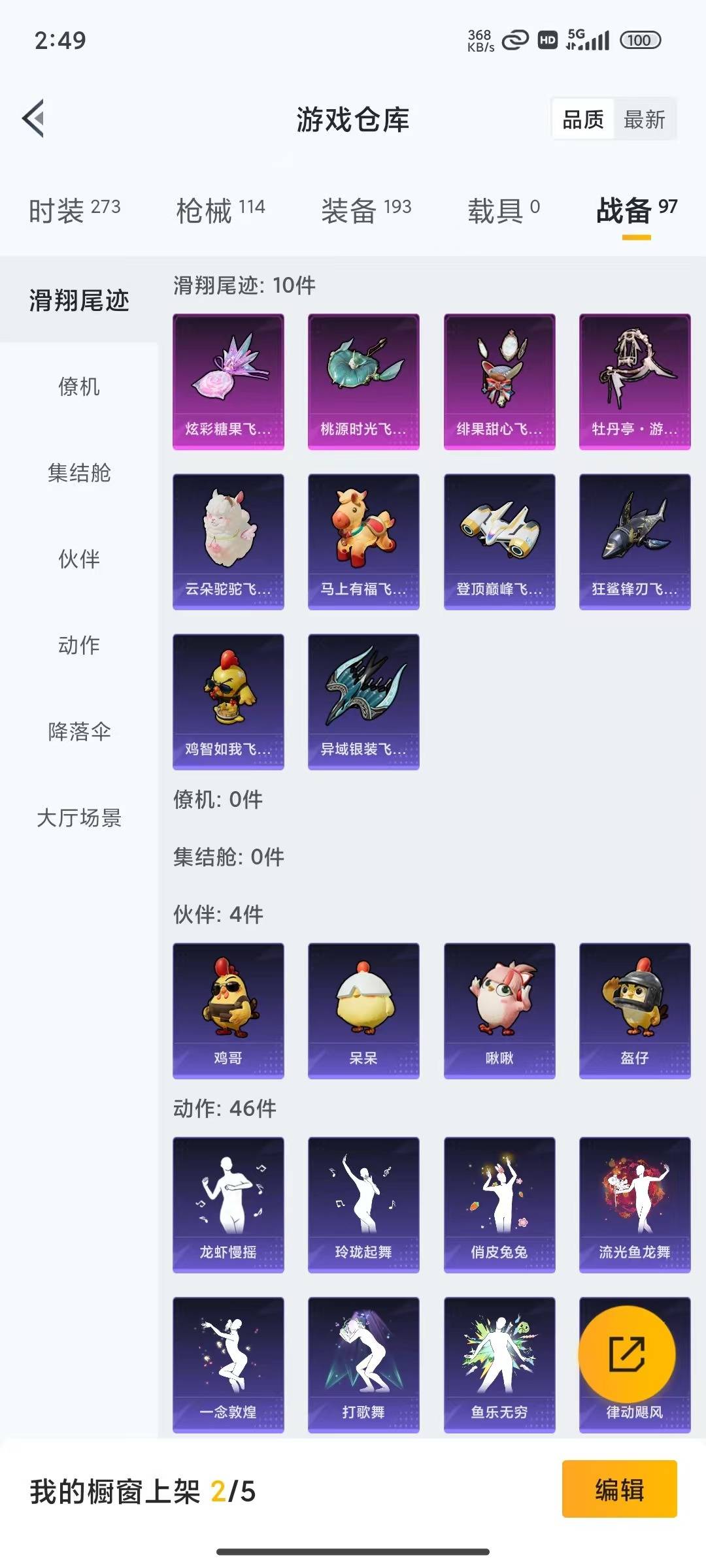Viewport: 706px width, 1568px height.
Task: Open the 狂鲨锋刃 shark glider trail item
Action: 635,542
